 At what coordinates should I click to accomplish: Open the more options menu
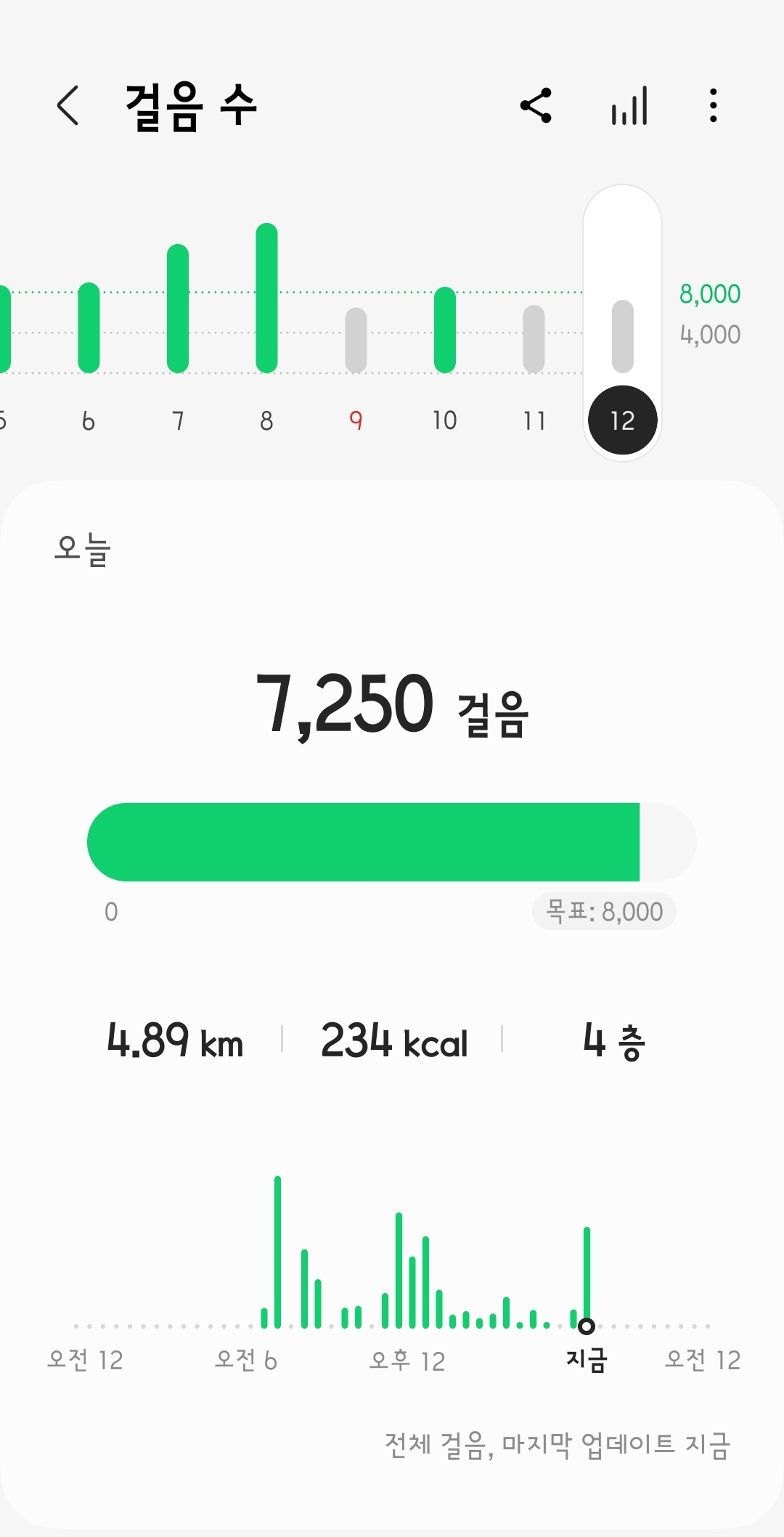point(714,106)
